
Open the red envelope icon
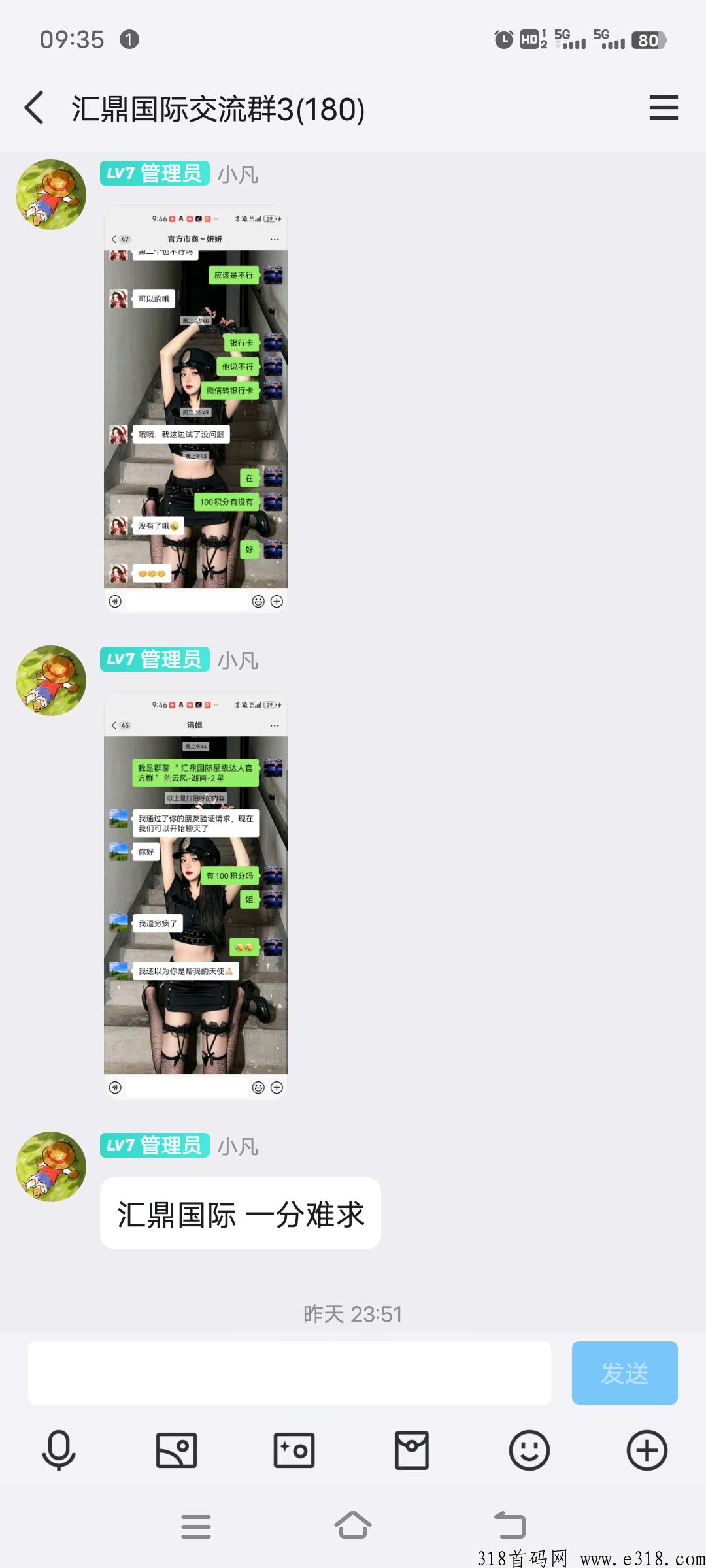pos(412,1450)
